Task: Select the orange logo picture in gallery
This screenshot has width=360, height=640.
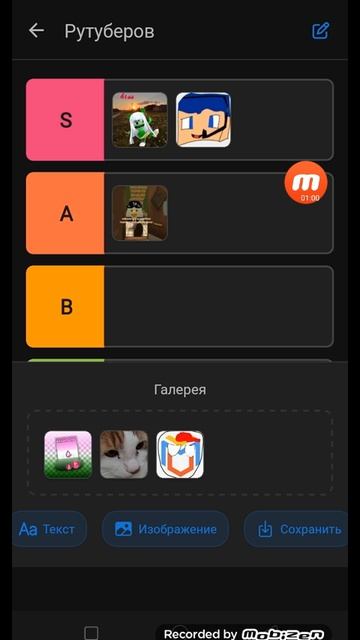Action: point(180,454)
